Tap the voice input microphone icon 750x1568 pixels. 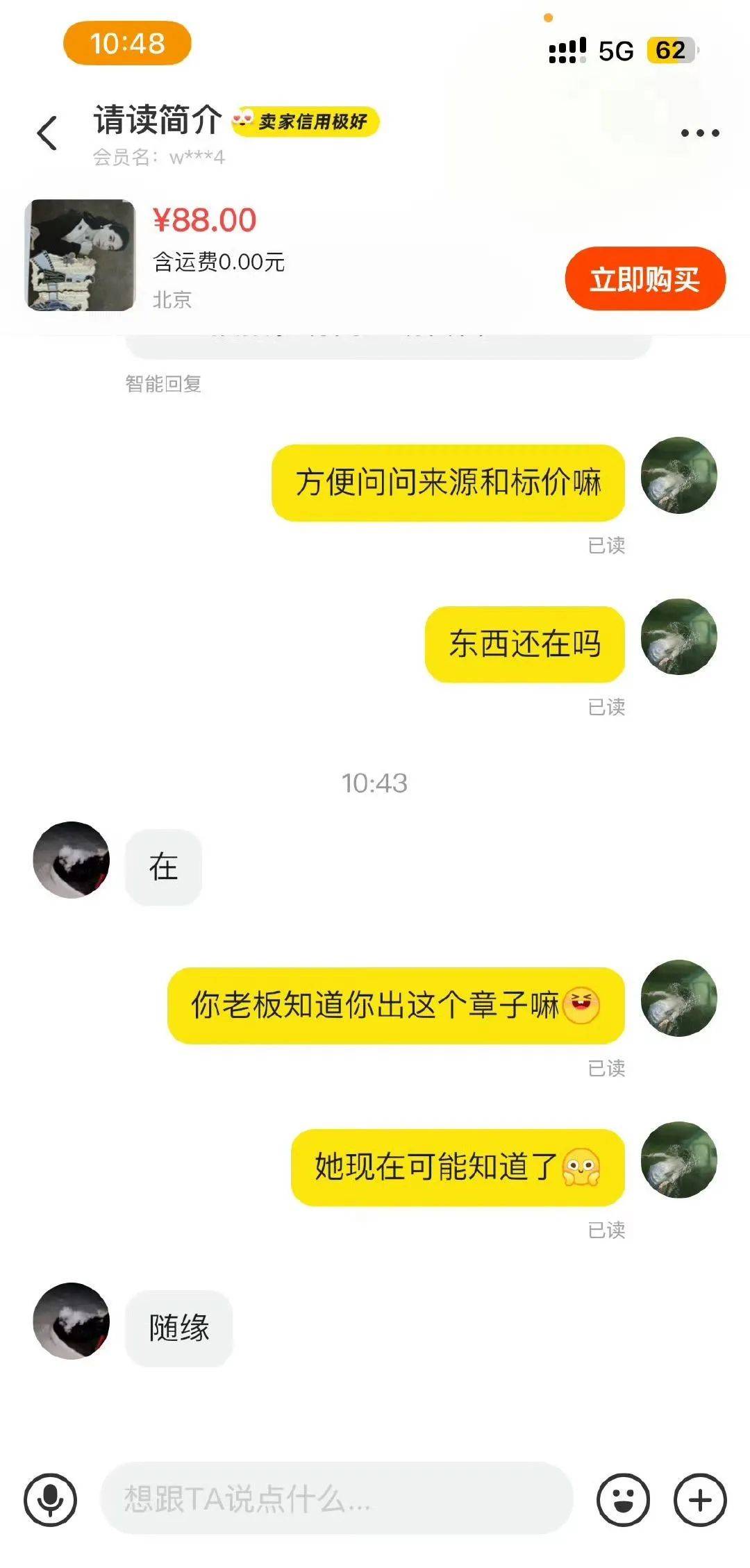coord(50,1499)
